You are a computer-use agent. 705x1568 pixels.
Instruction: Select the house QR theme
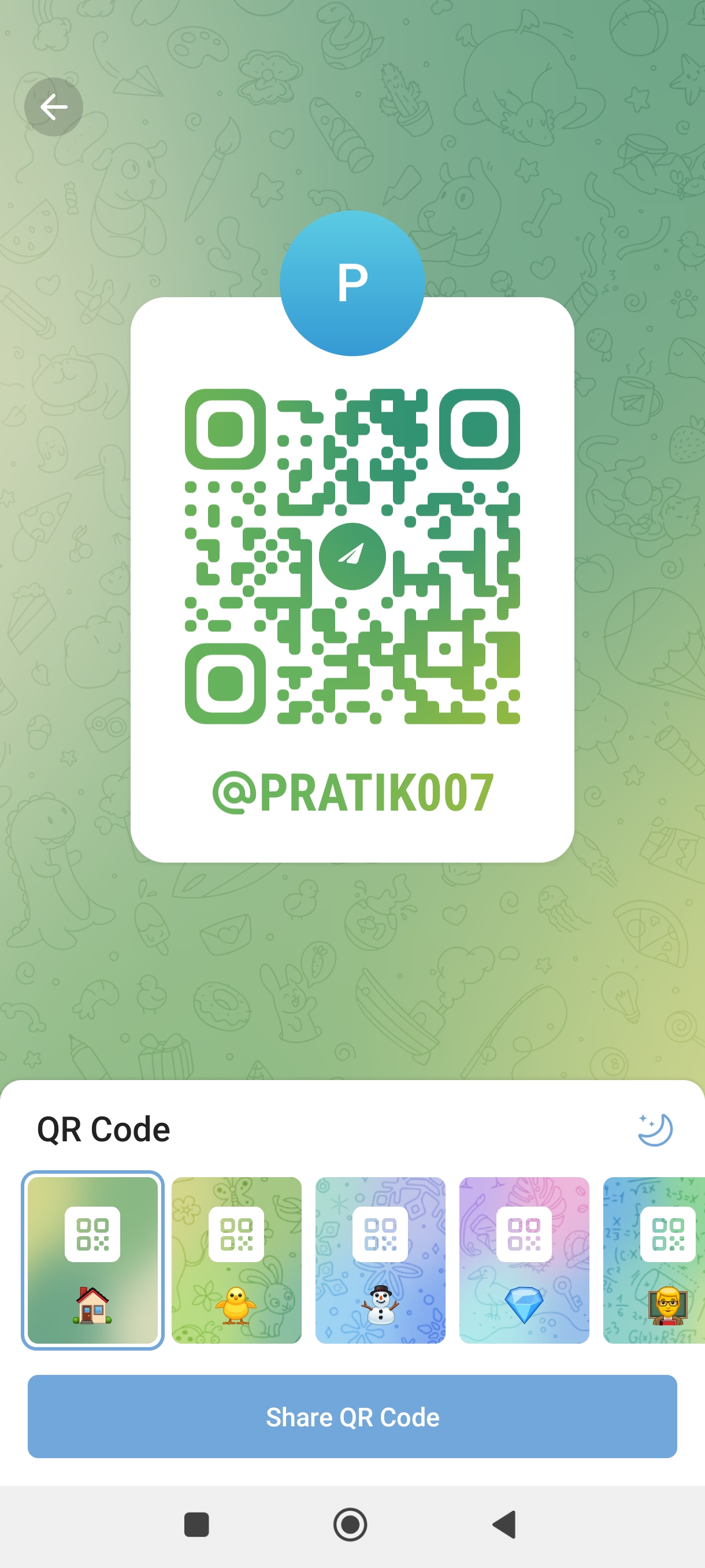92,1260
